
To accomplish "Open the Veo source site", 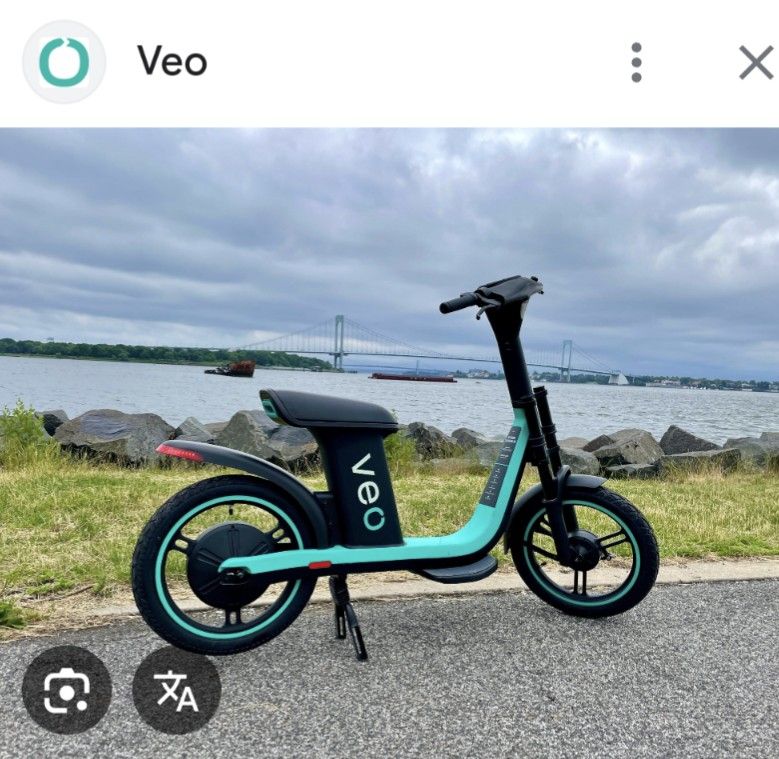I will pos(171,62).
